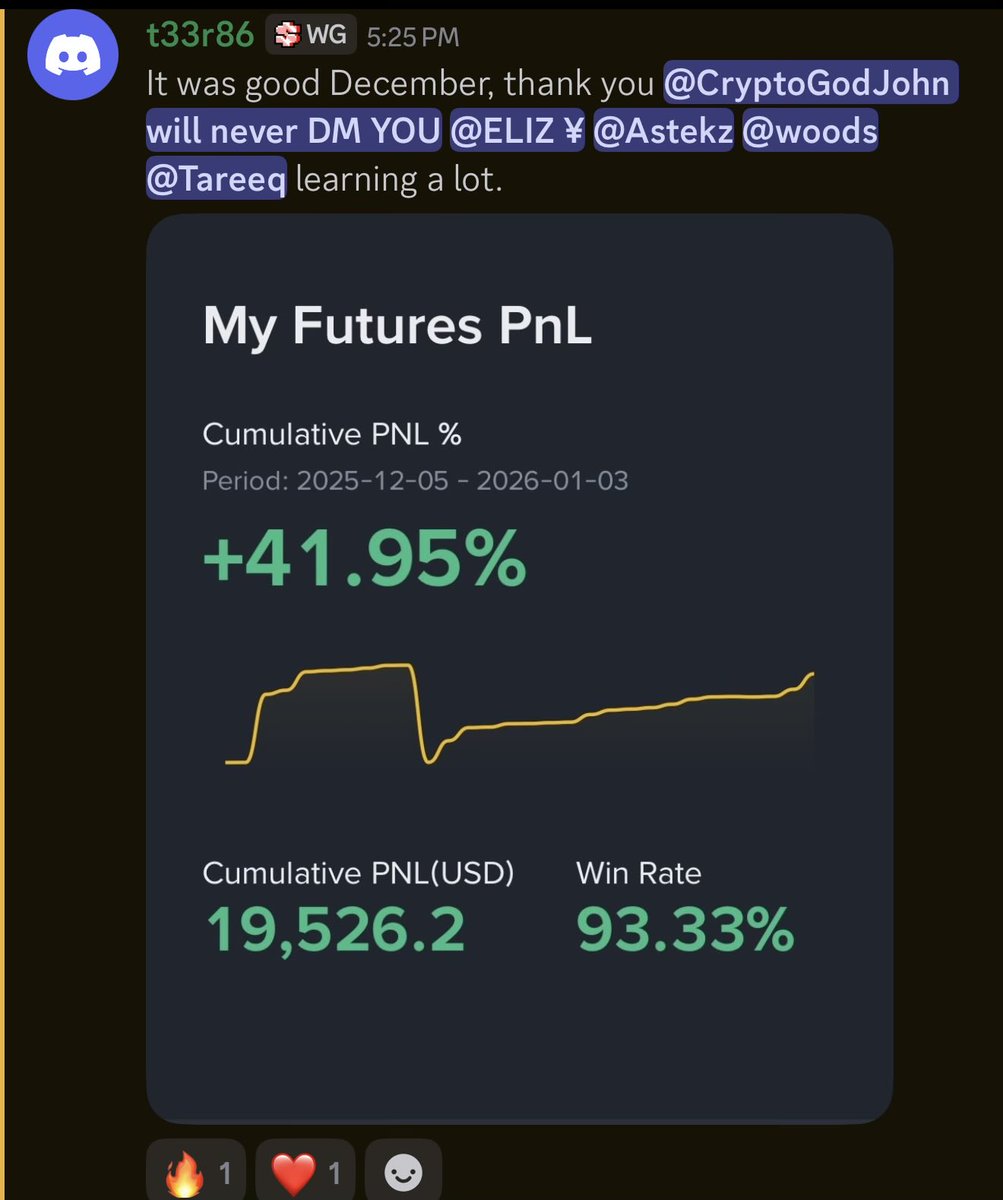Viewport: 1003px width, 1200px height.
Task: Tap the WG server tag badge
Action: click(x=311, y=35)
